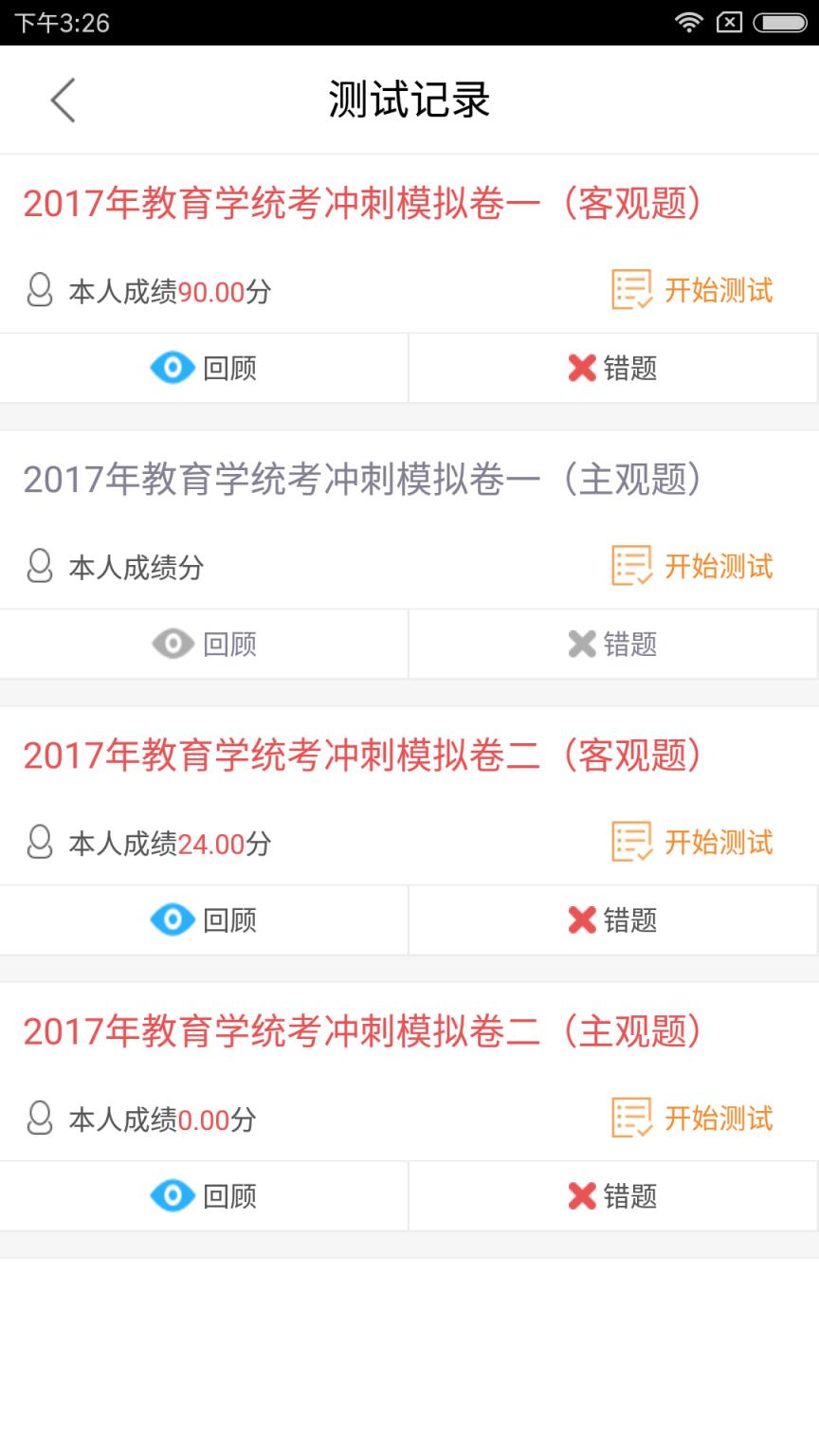Tap the orange test checklist icon for 模拟卷一客观题
The image size is (819, 1456).
pyautogui.click(x=631, y=290)
